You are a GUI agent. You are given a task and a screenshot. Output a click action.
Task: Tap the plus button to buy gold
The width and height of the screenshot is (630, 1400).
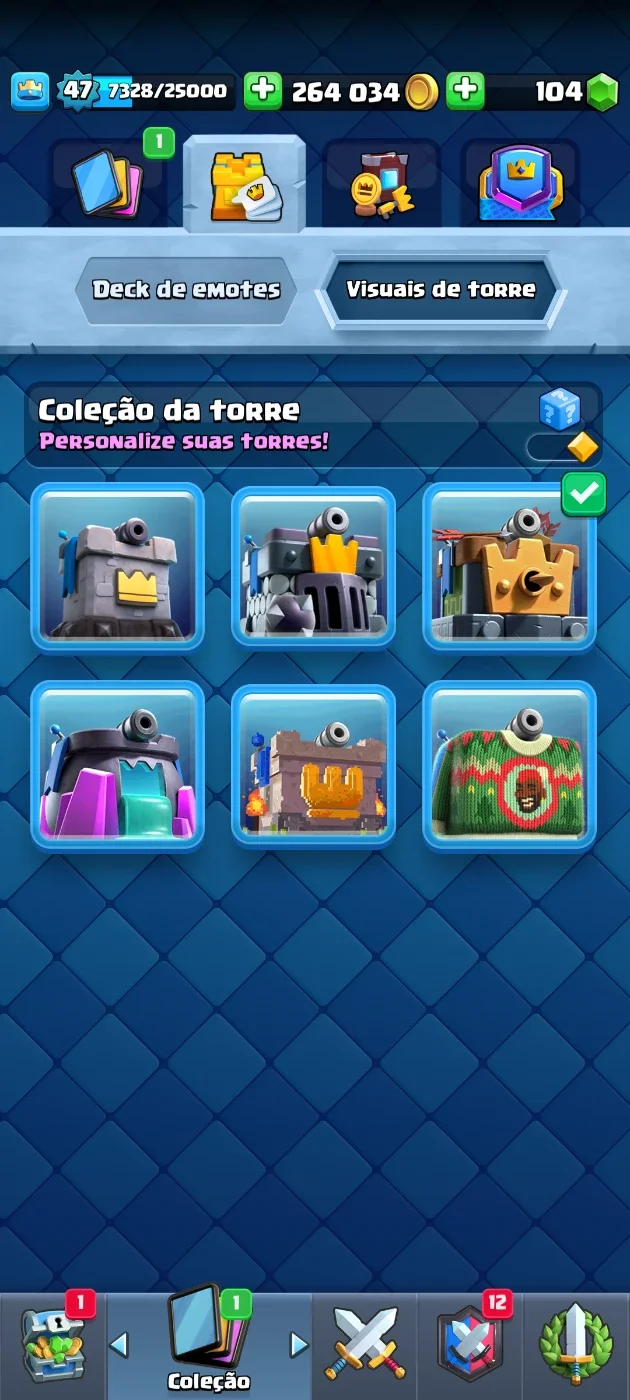[x=263, y=92]
